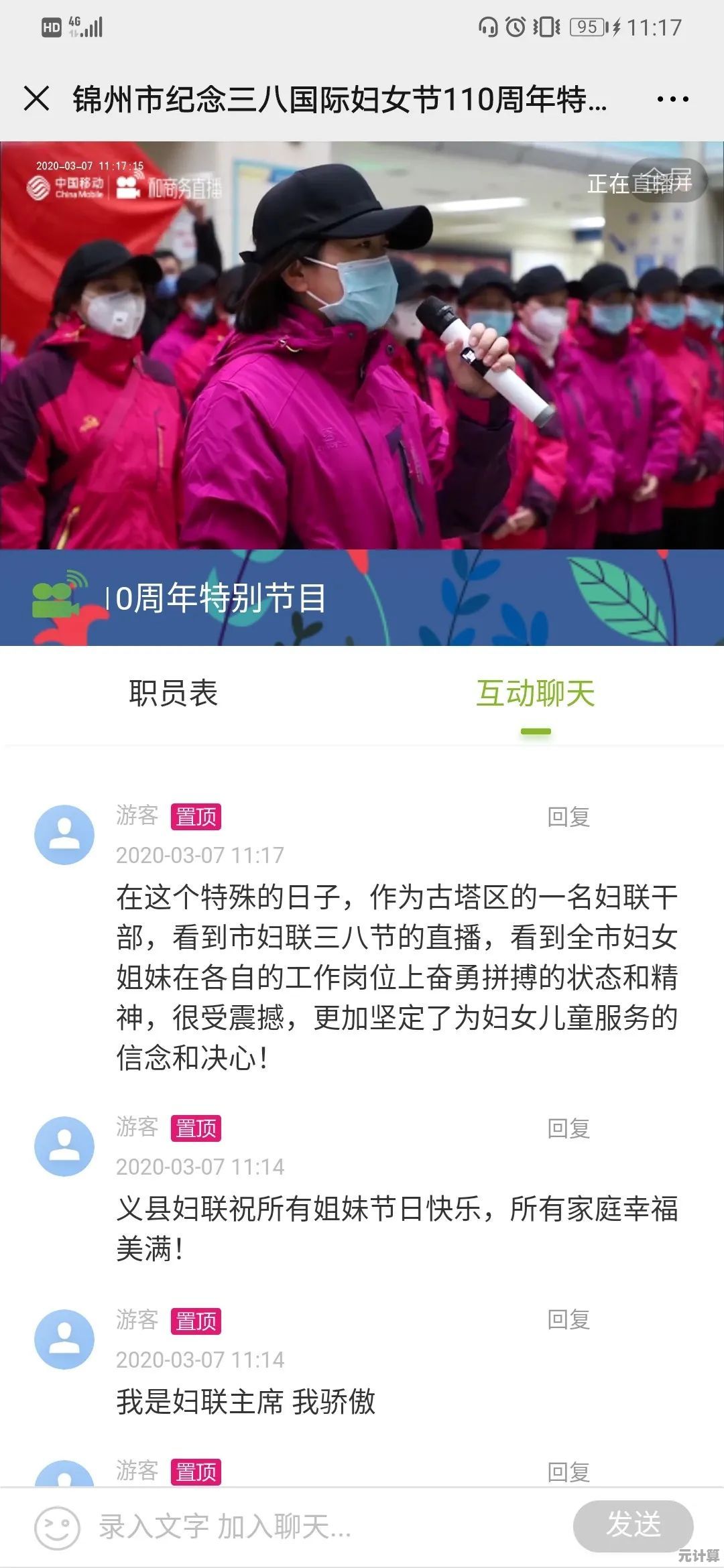
Task: Switch video to fullscreen mode
Action: pyautogui.click(x=668, y=180)
